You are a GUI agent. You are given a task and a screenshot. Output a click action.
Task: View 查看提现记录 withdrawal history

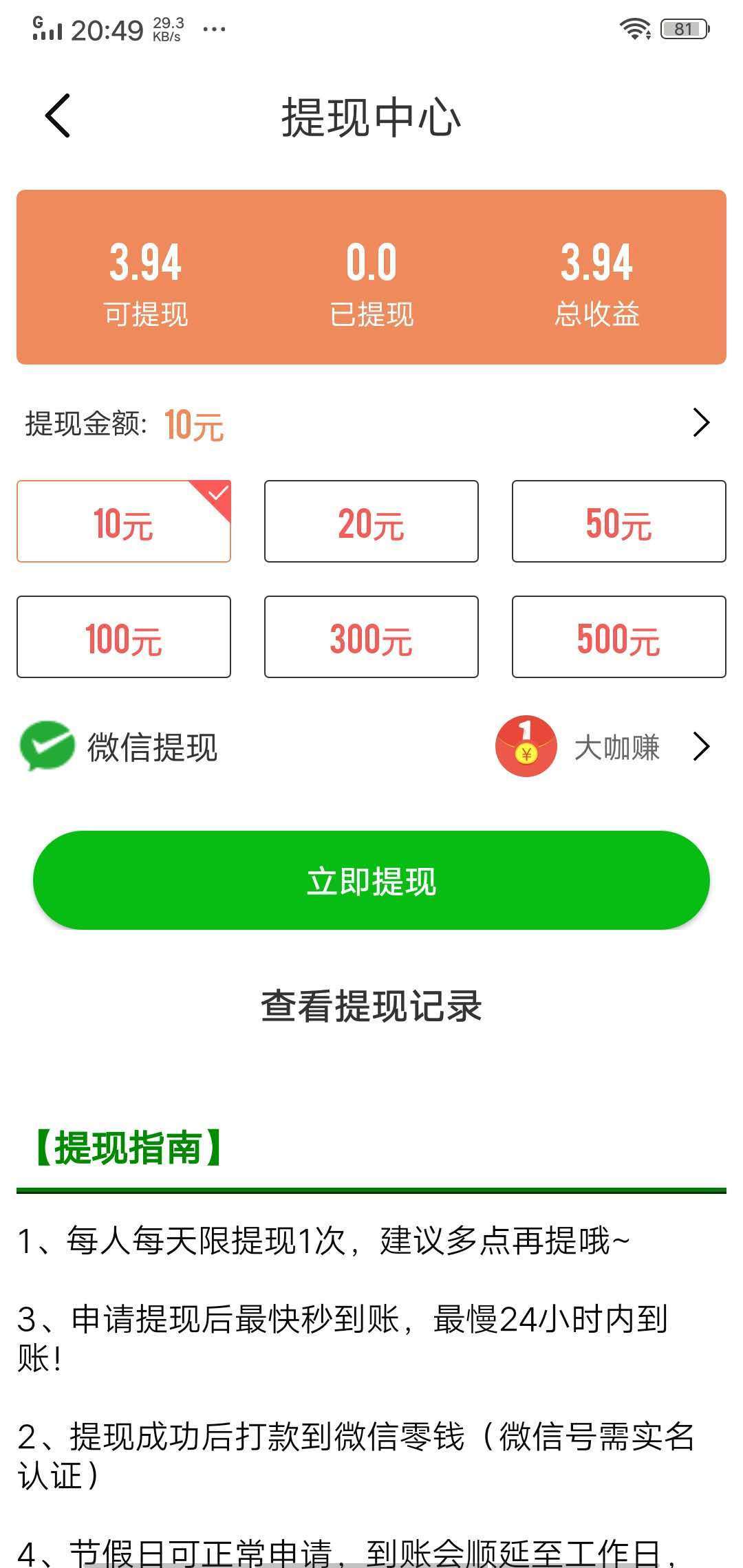(x=371, y=1006)
